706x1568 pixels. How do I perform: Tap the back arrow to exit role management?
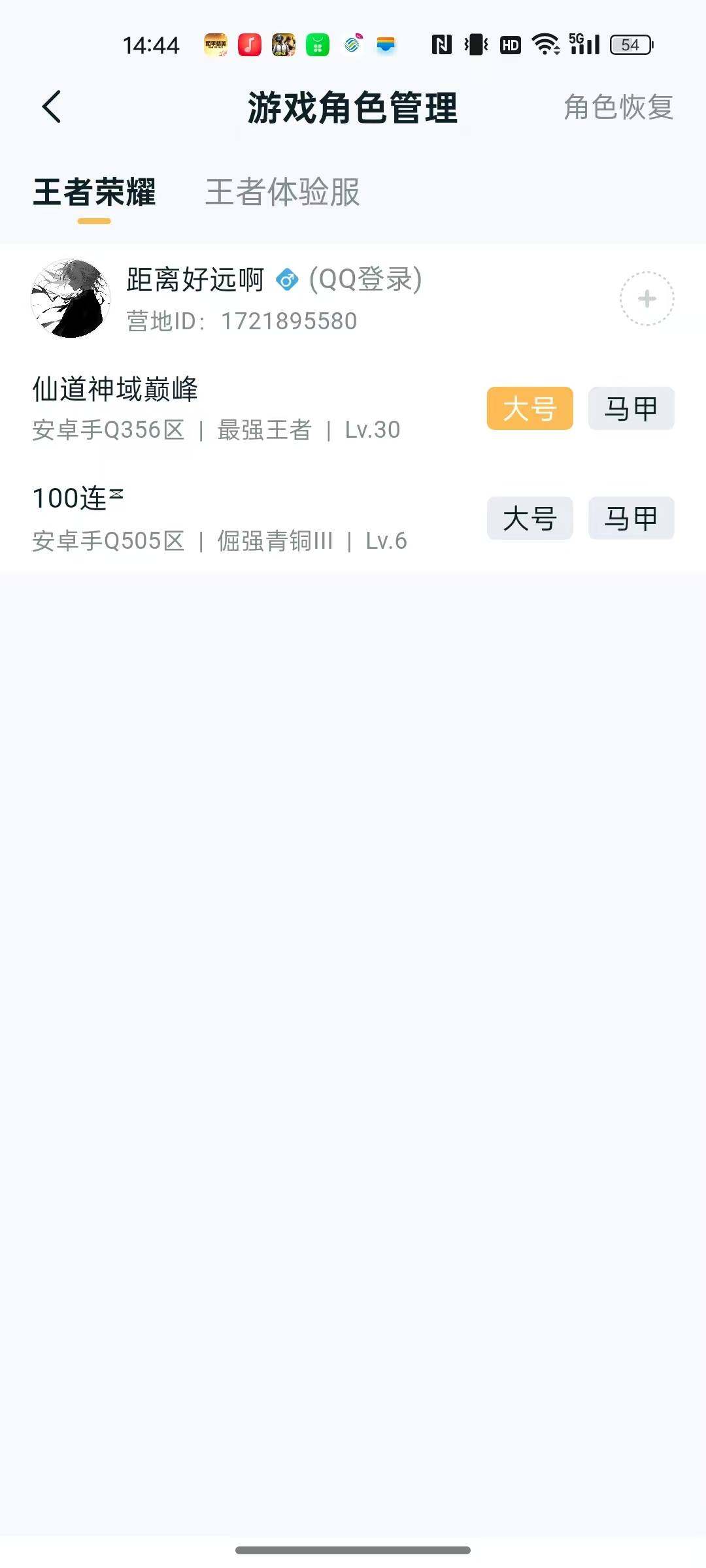pyautogui.click(x=52, y=106)
